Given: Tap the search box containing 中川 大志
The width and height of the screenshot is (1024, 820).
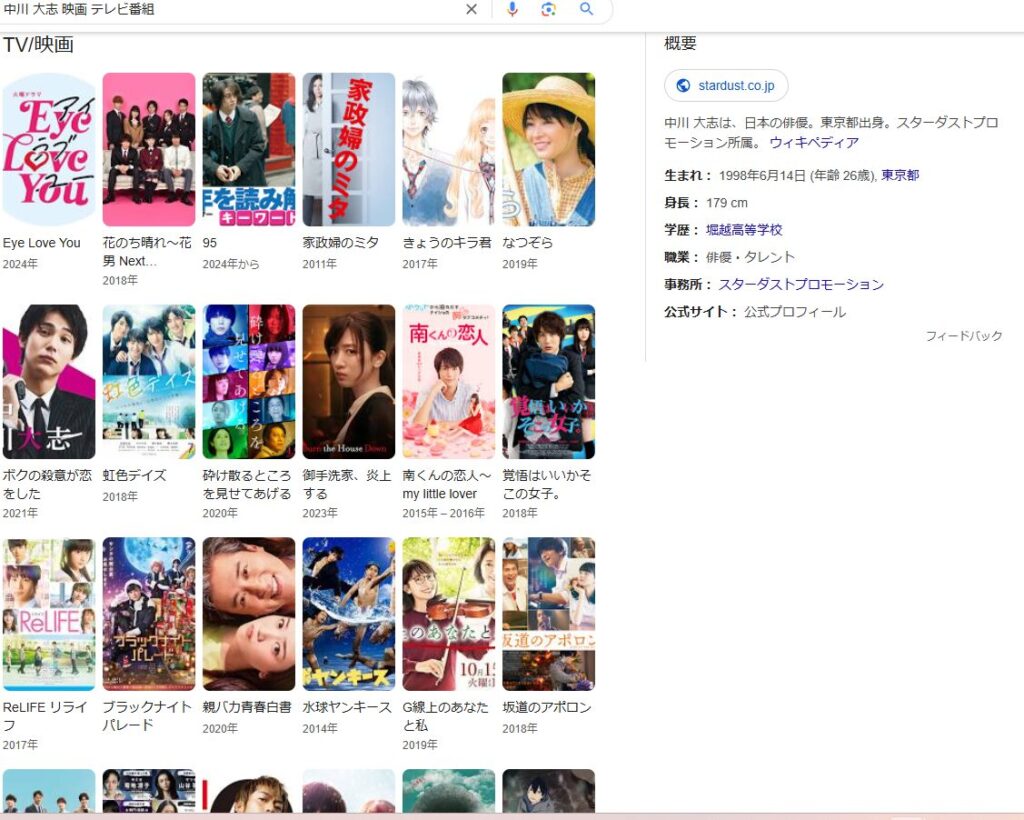Looking at the screenshot, I should pos(230,9).
